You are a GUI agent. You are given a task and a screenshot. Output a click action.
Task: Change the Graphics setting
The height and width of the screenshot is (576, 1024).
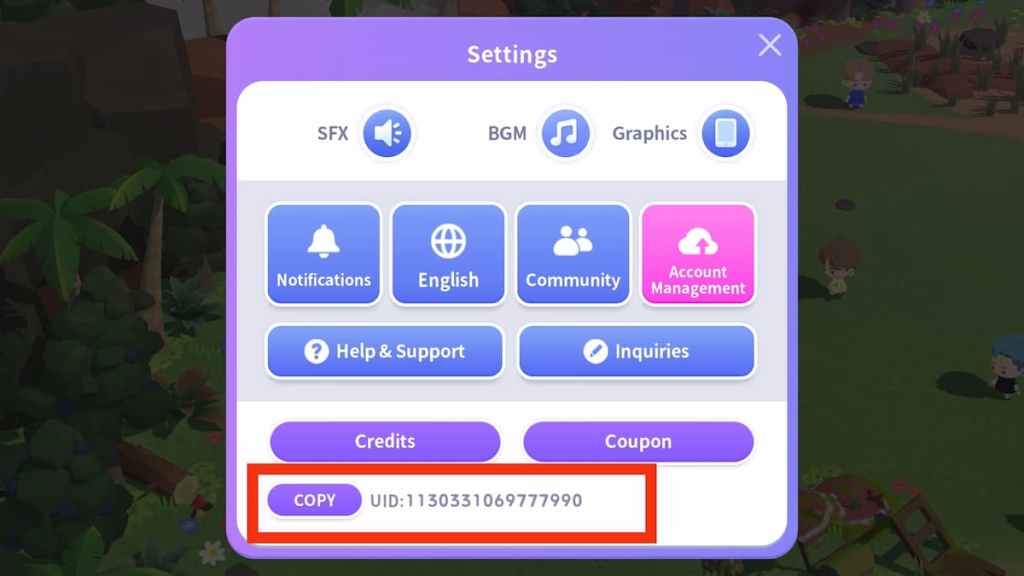(725, 133)
